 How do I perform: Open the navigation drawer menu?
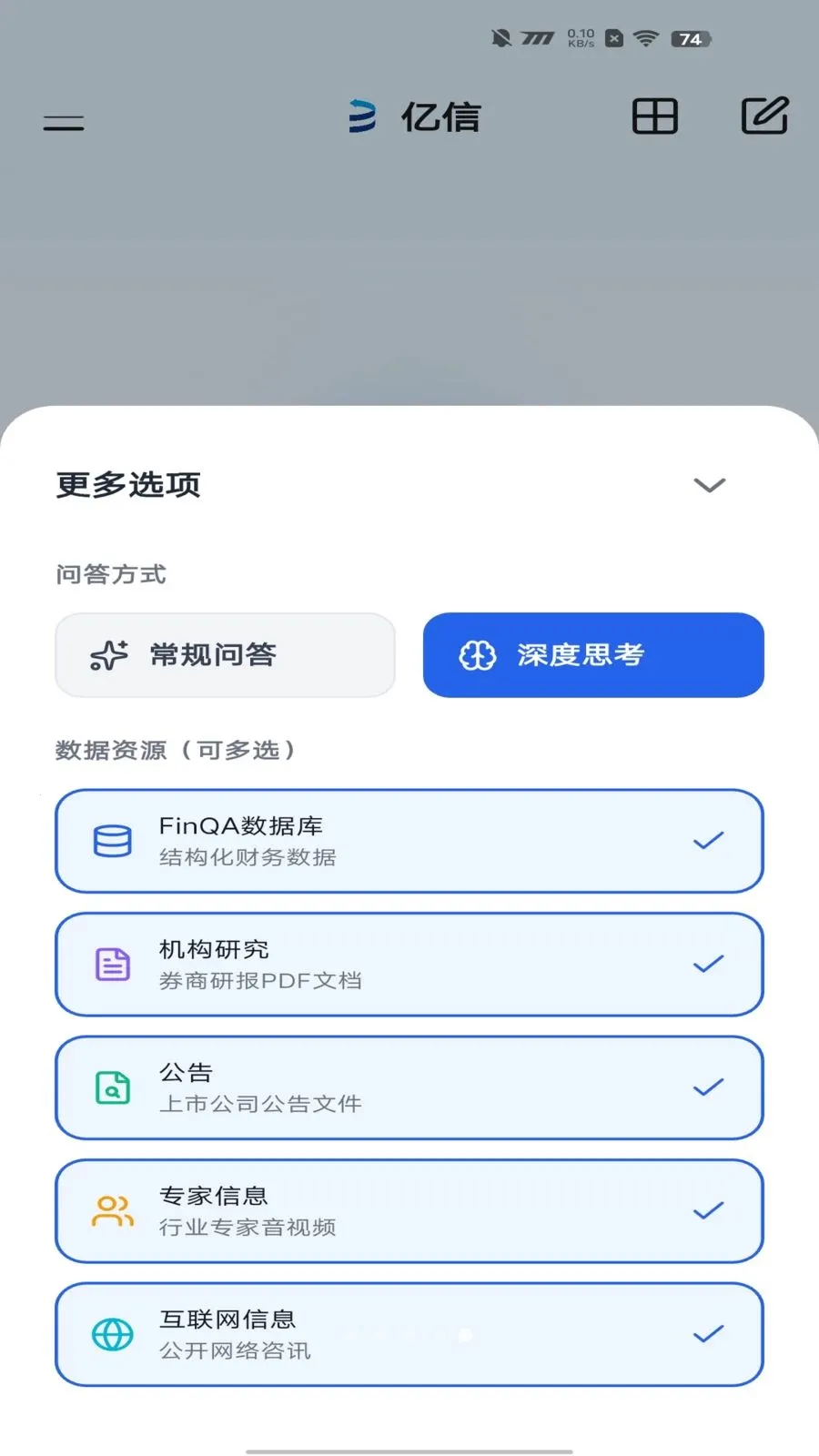[x=62, y=121]
